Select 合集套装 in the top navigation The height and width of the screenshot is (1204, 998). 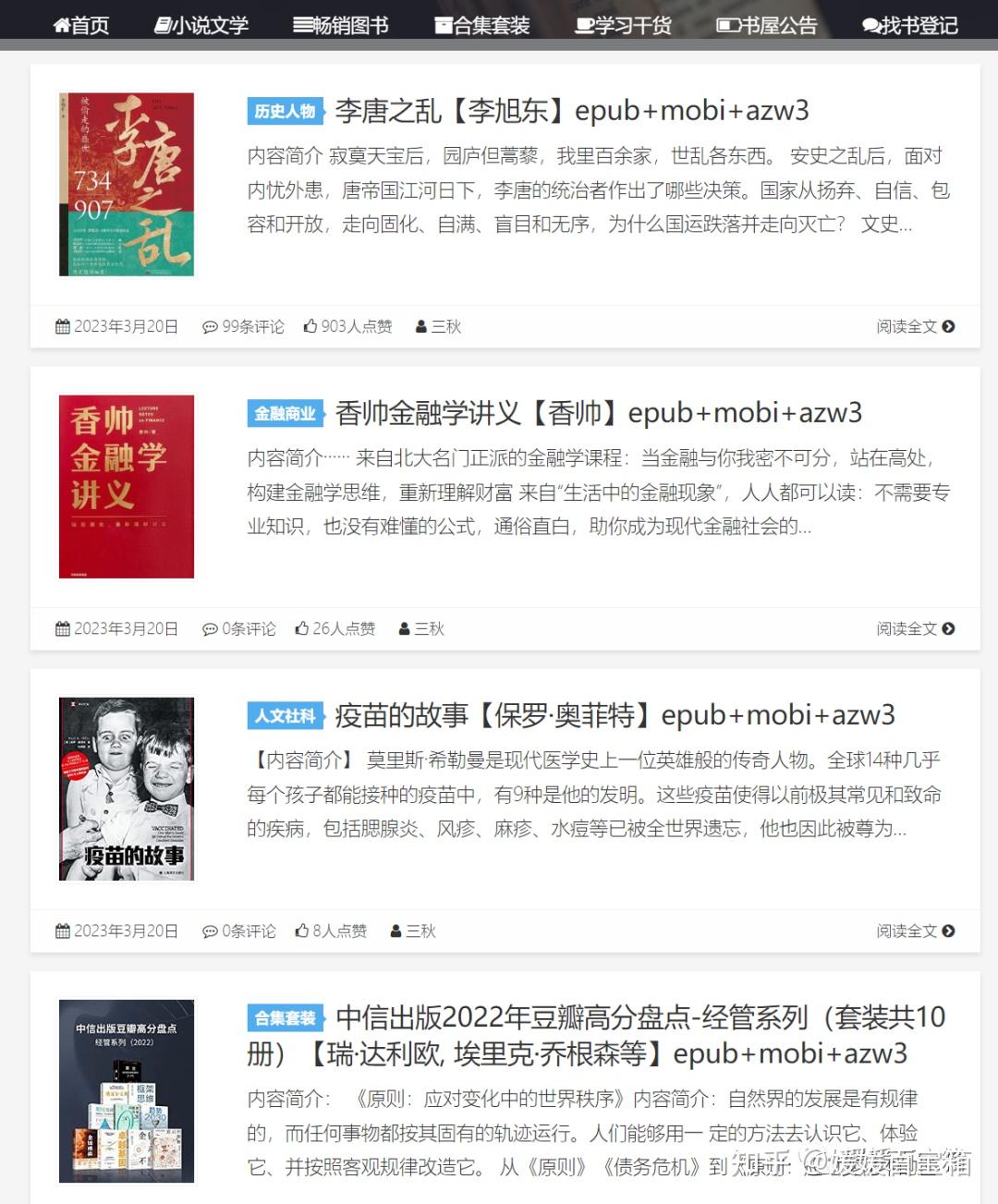(x=482, y=25)
